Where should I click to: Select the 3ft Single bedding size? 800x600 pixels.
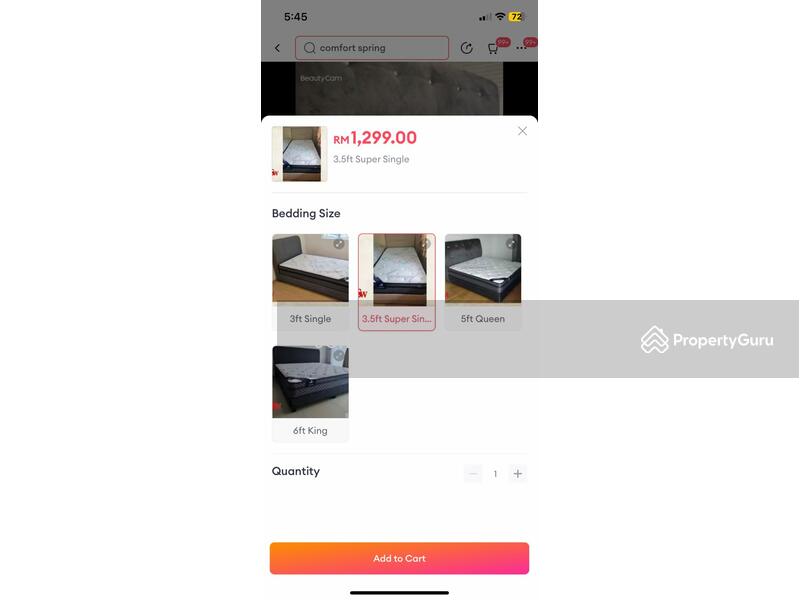point(310,282)
